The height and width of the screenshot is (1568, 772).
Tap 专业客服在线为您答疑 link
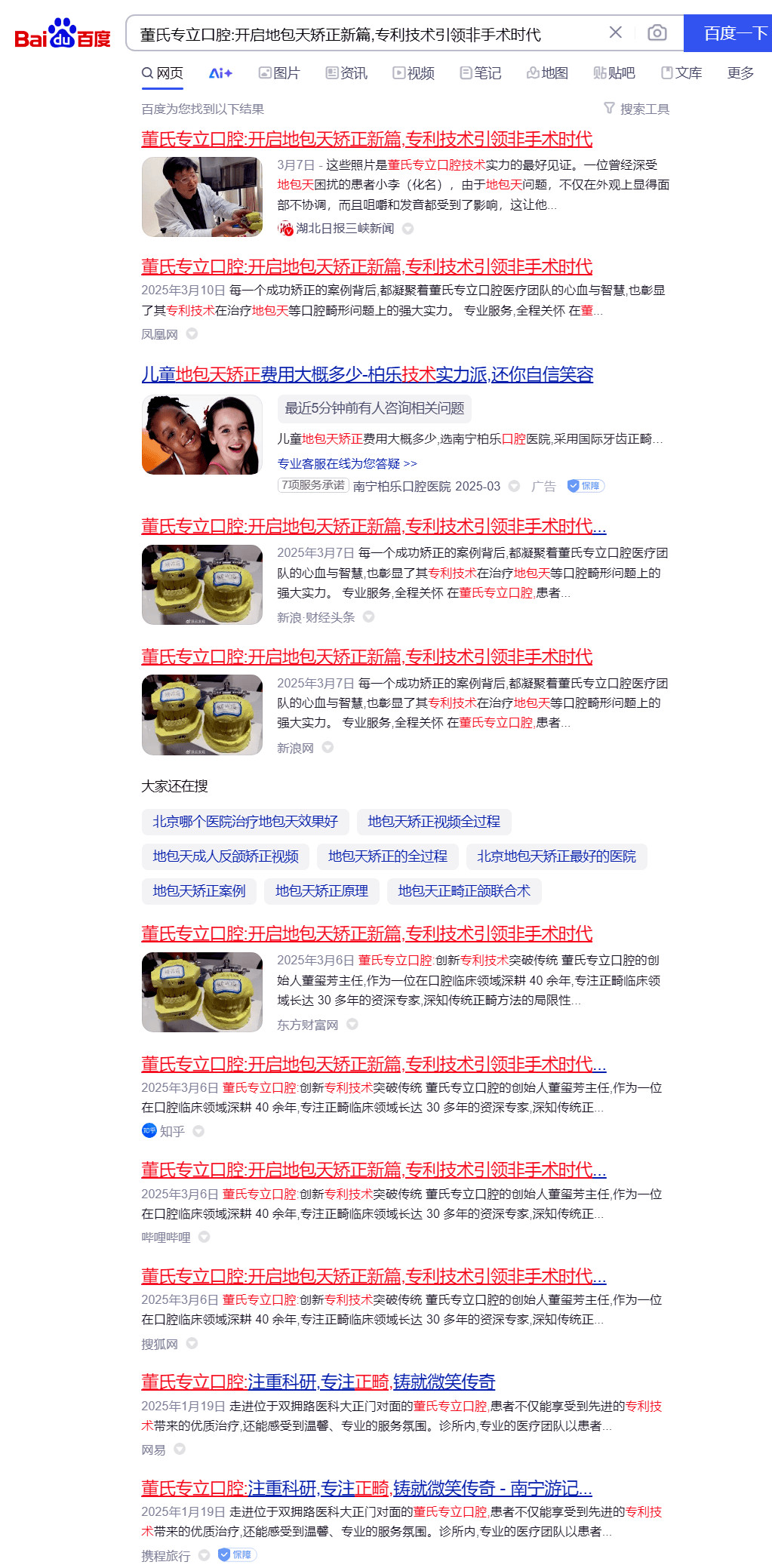[346, 463]
